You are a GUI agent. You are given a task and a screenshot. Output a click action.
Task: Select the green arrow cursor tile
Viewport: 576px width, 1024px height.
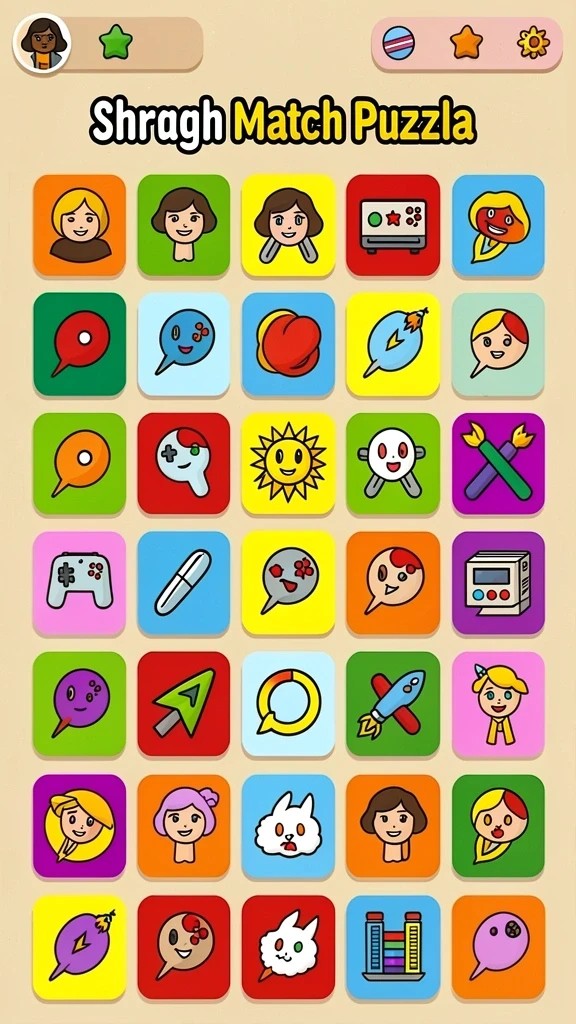[x=184, y=703]
